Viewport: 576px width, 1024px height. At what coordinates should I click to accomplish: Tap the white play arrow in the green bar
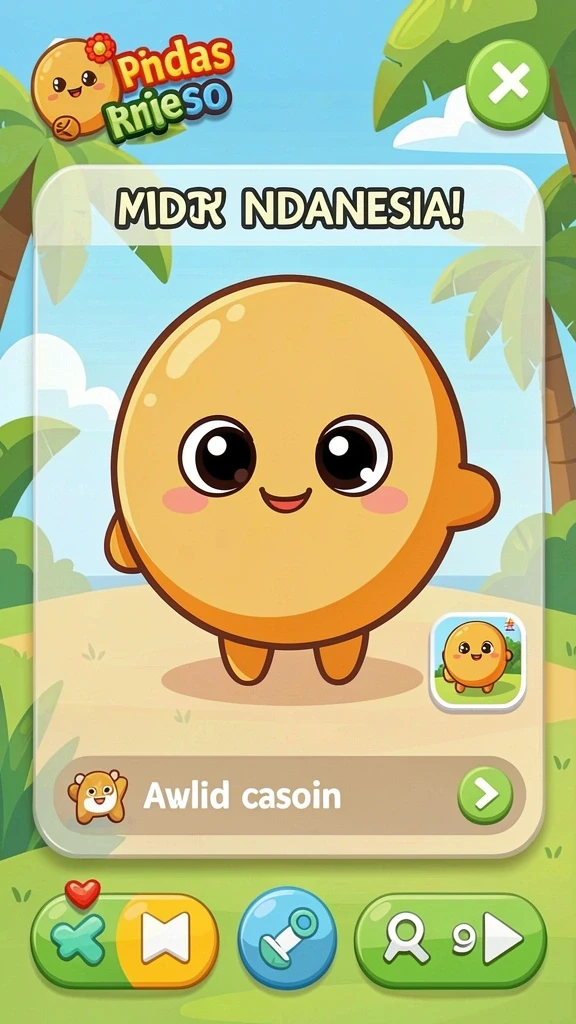[502, 938]
